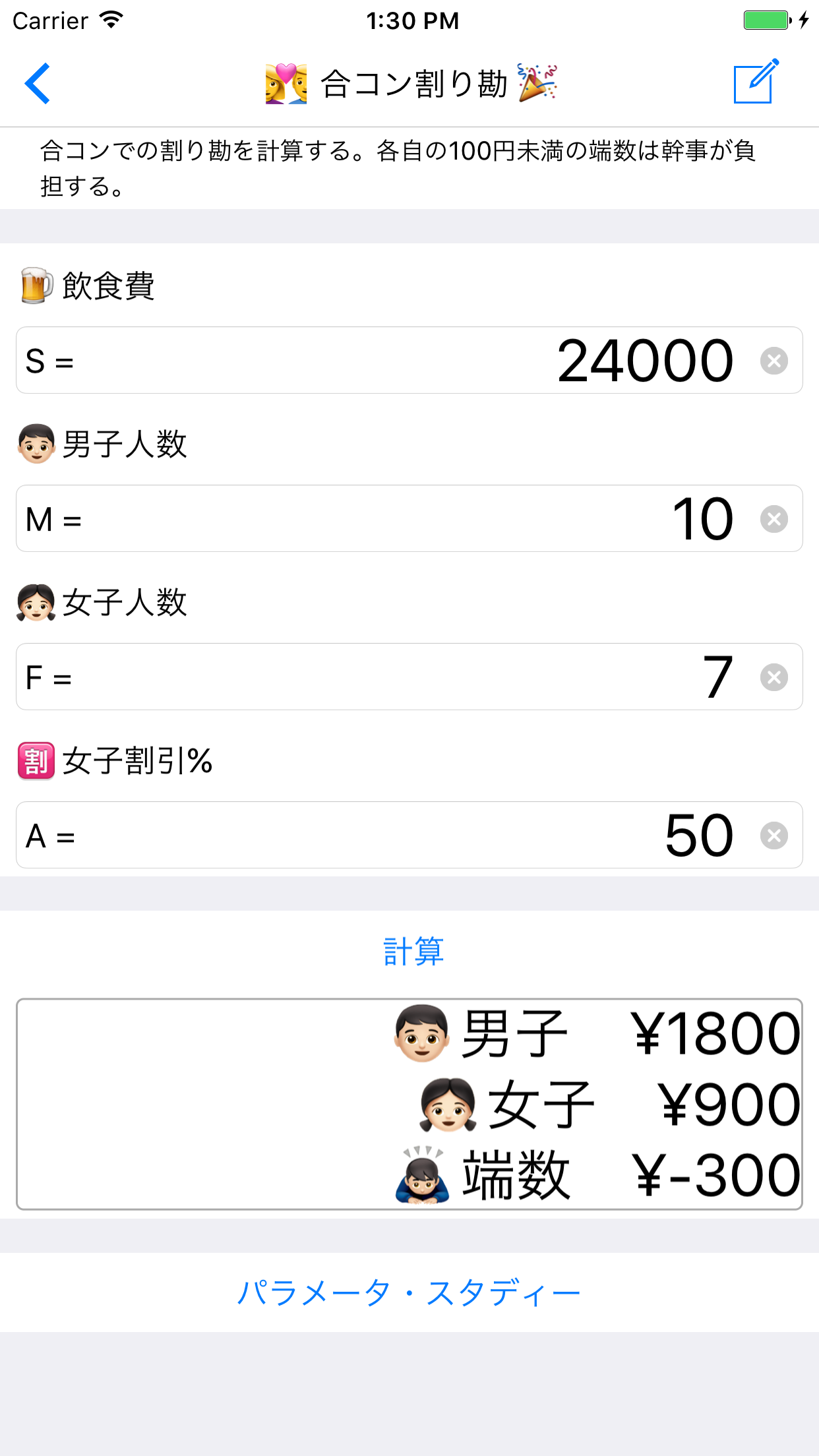Clear the A discount percentage field
The image size is (819, 1456).
pyautogui.click(x=774, y=835)
